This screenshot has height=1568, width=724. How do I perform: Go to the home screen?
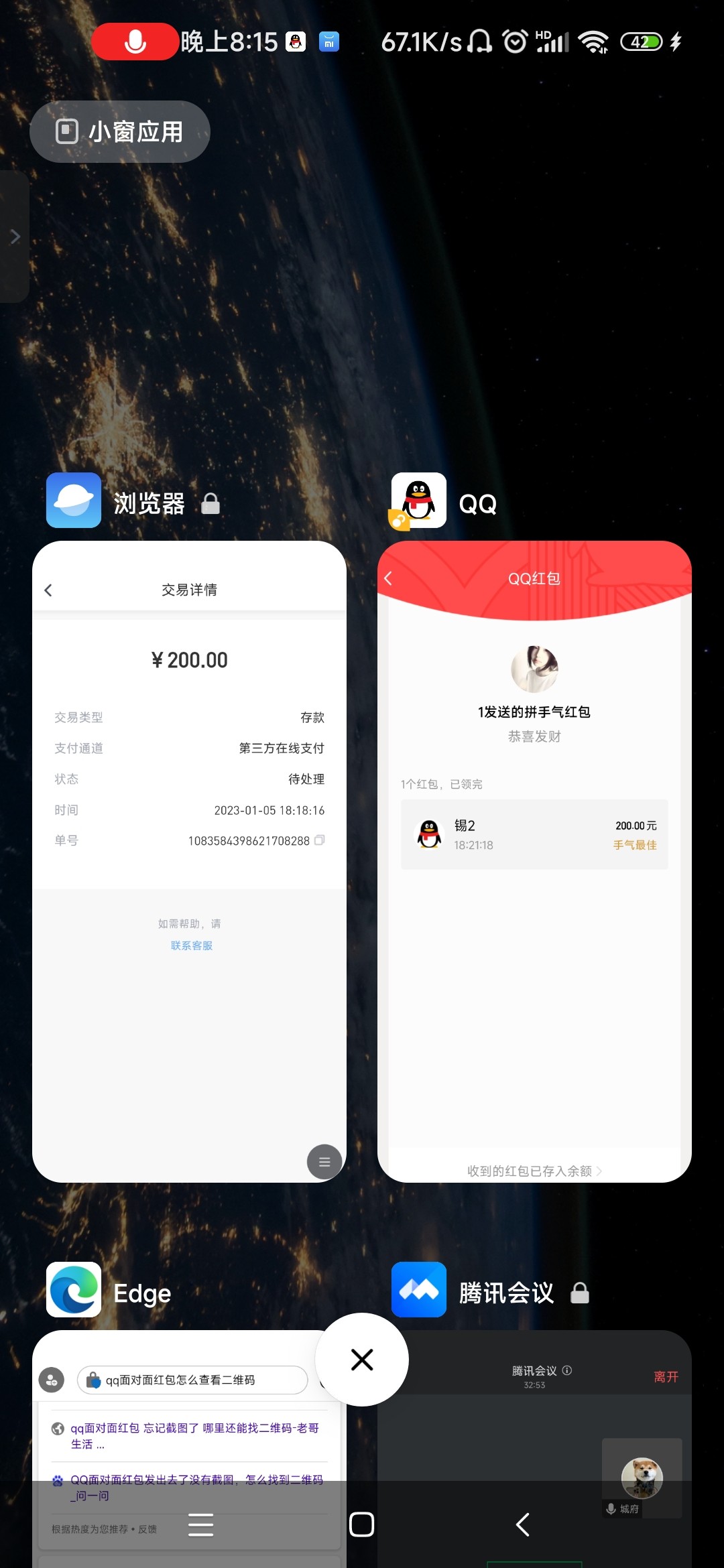362,1524
